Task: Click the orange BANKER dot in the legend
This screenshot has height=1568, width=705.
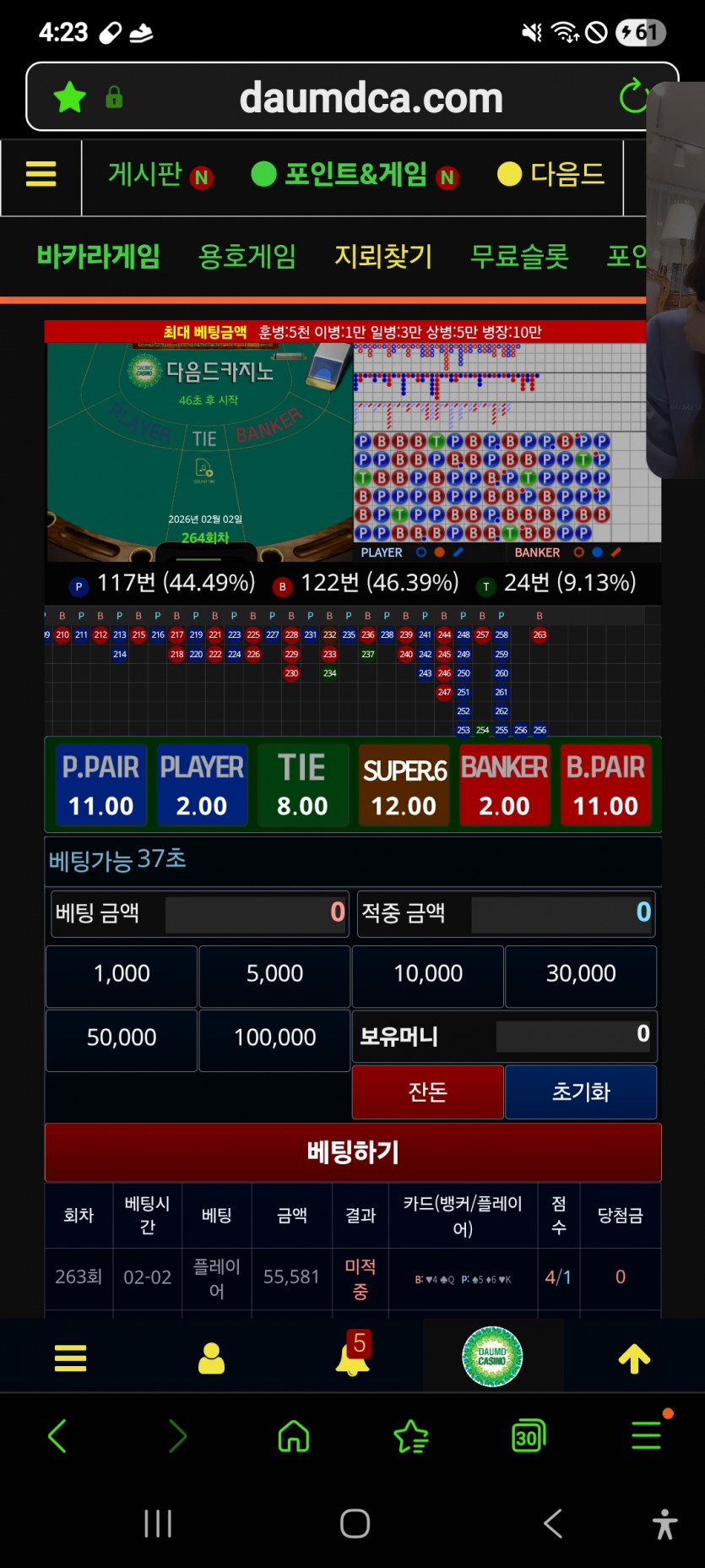Action: tap(579, 552)
